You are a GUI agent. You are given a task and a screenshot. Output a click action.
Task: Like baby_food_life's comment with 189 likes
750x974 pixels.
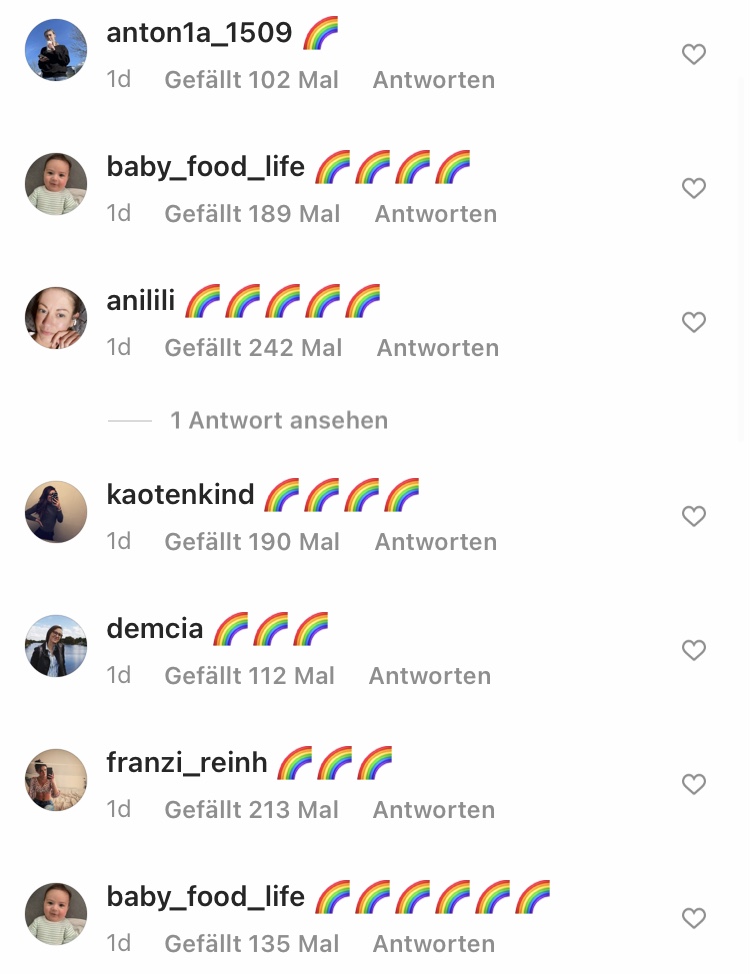(694, 188)
